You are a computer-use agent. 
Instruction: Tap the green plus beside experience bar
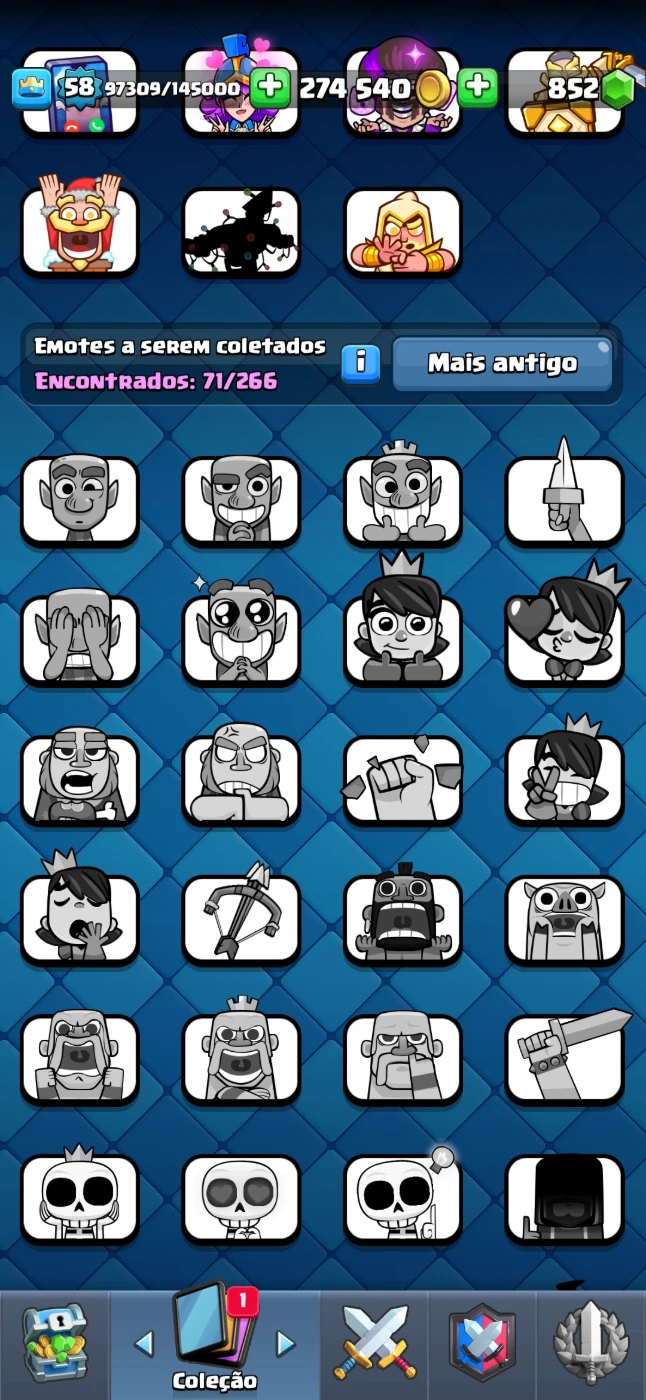(268, 88)
